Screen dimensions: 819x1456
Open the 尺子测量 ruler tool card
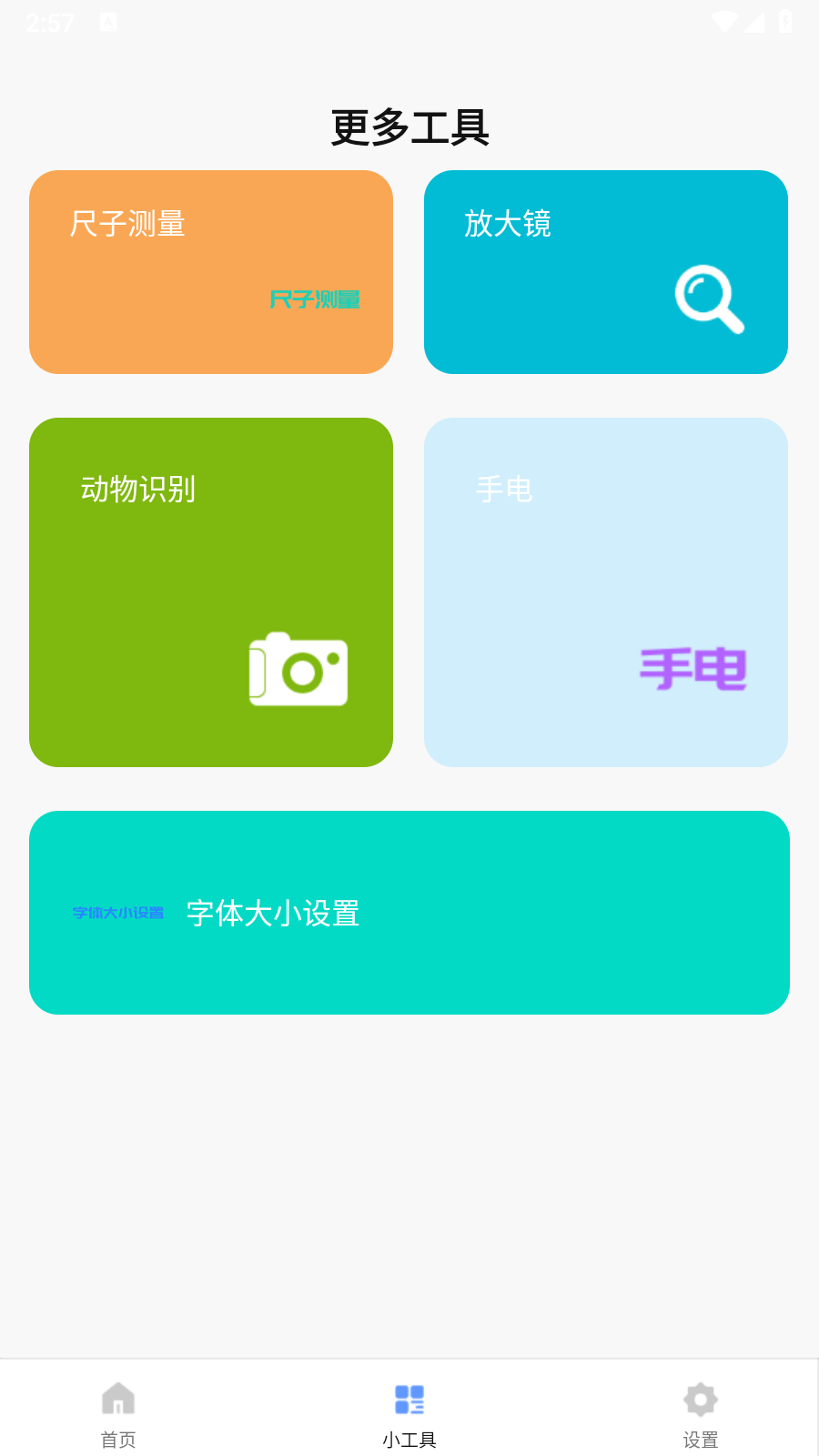211,272
